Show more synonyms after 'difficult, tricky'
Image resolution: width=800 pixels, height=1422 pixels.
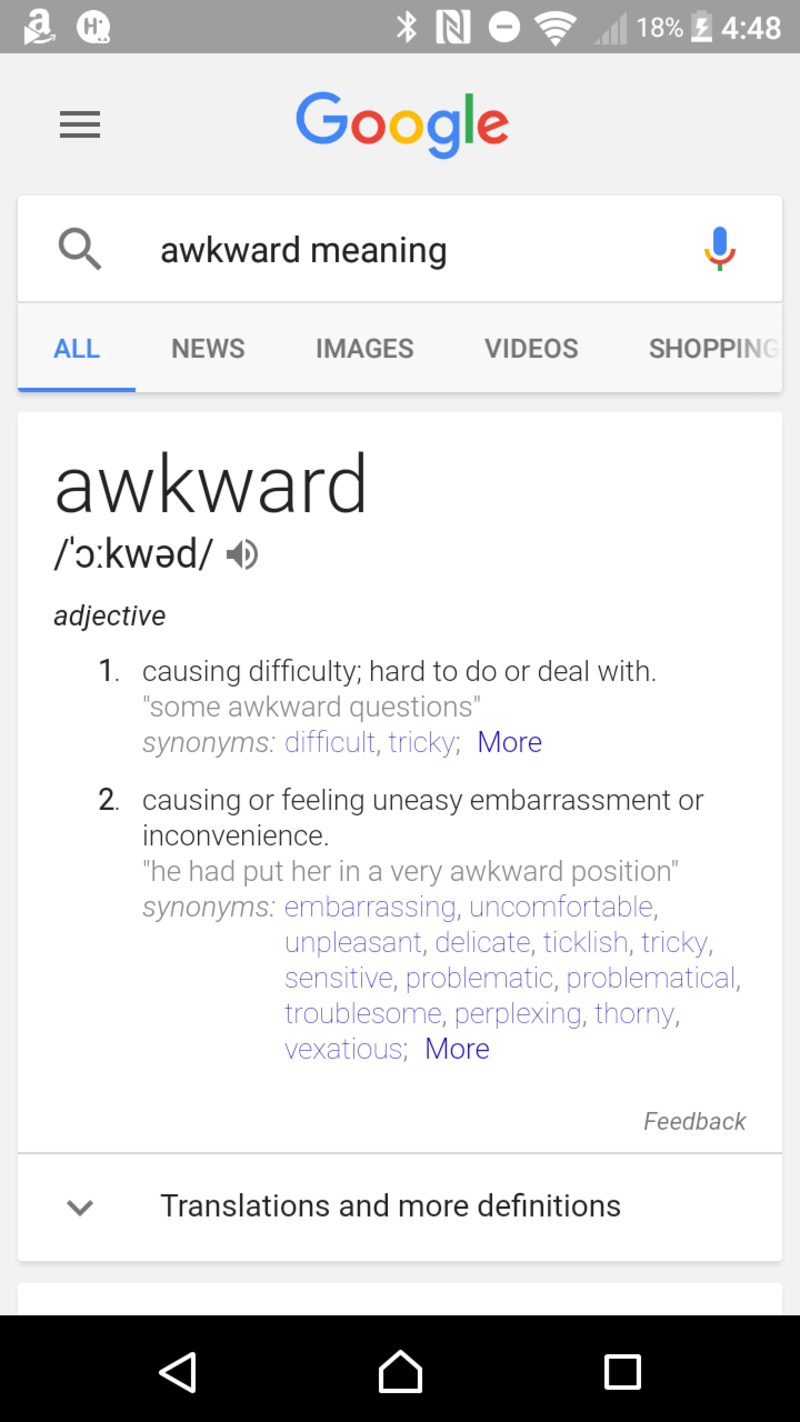pos(509,742)
